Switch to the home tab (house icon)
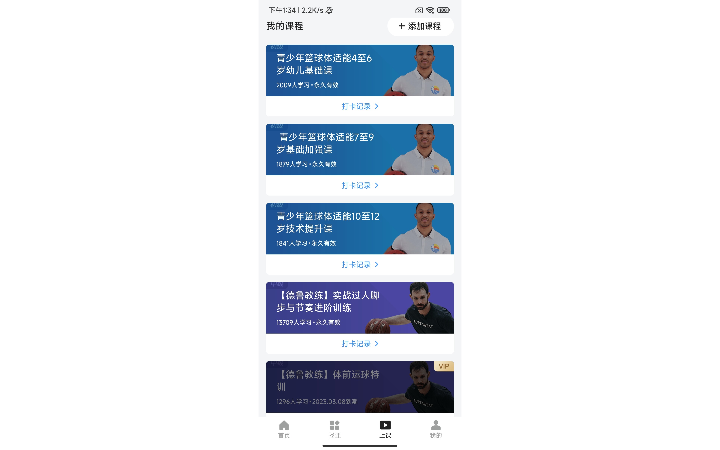720x450 pixels. tap(284, 429)
